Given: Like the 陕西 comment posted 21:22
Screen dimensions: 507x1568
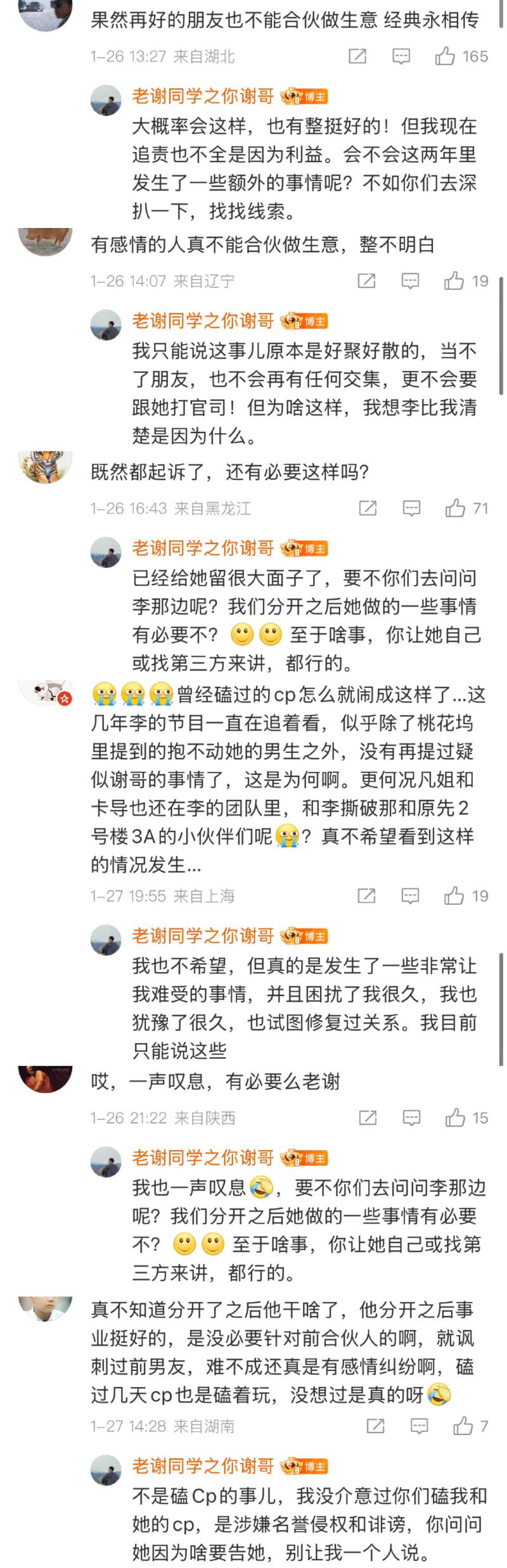Looking at the screenshot, I should pos(455,1118).
